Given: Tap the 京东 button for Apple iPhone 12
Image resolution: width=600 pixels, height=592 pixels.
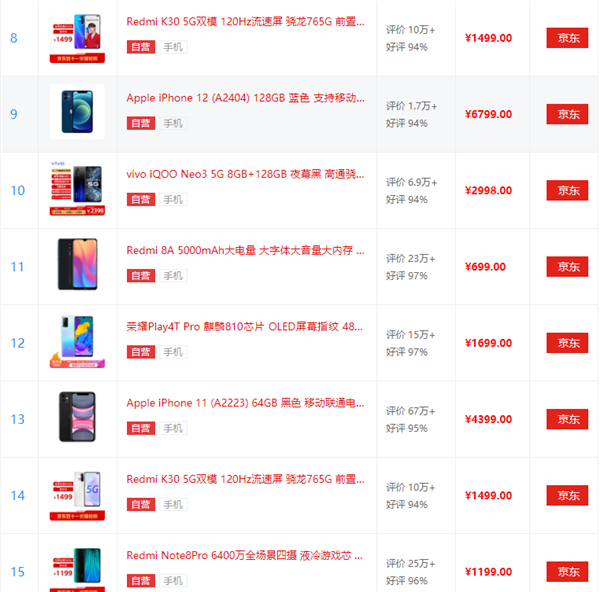Looking at the screenshot, I should (x=567, y=114).
